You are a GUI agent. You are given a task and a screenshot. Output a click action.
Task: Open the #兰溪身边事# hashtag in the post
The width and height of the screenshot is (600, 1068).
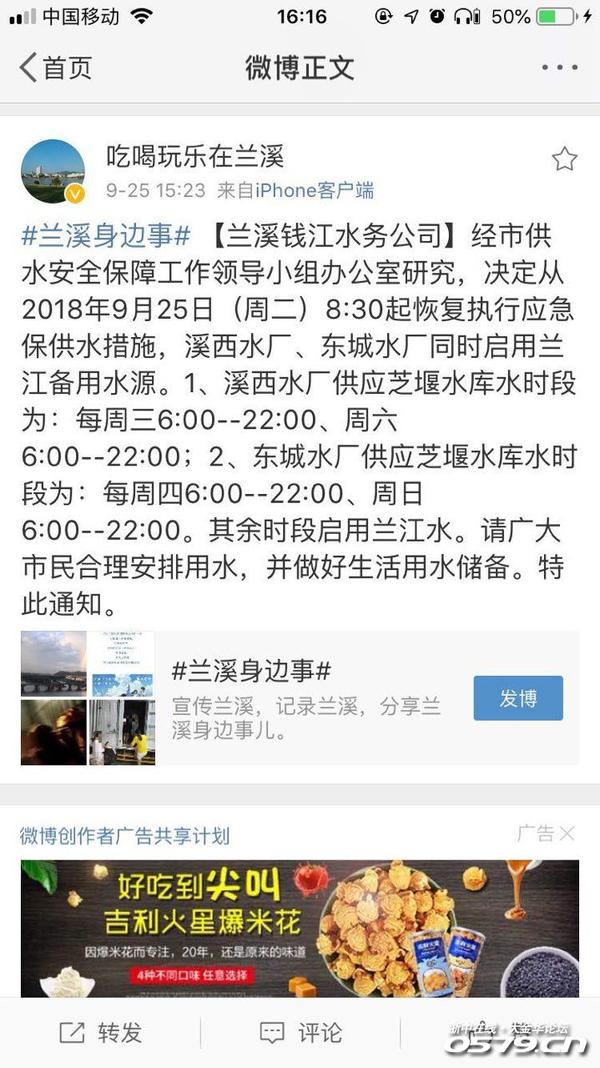click(106, 237)
